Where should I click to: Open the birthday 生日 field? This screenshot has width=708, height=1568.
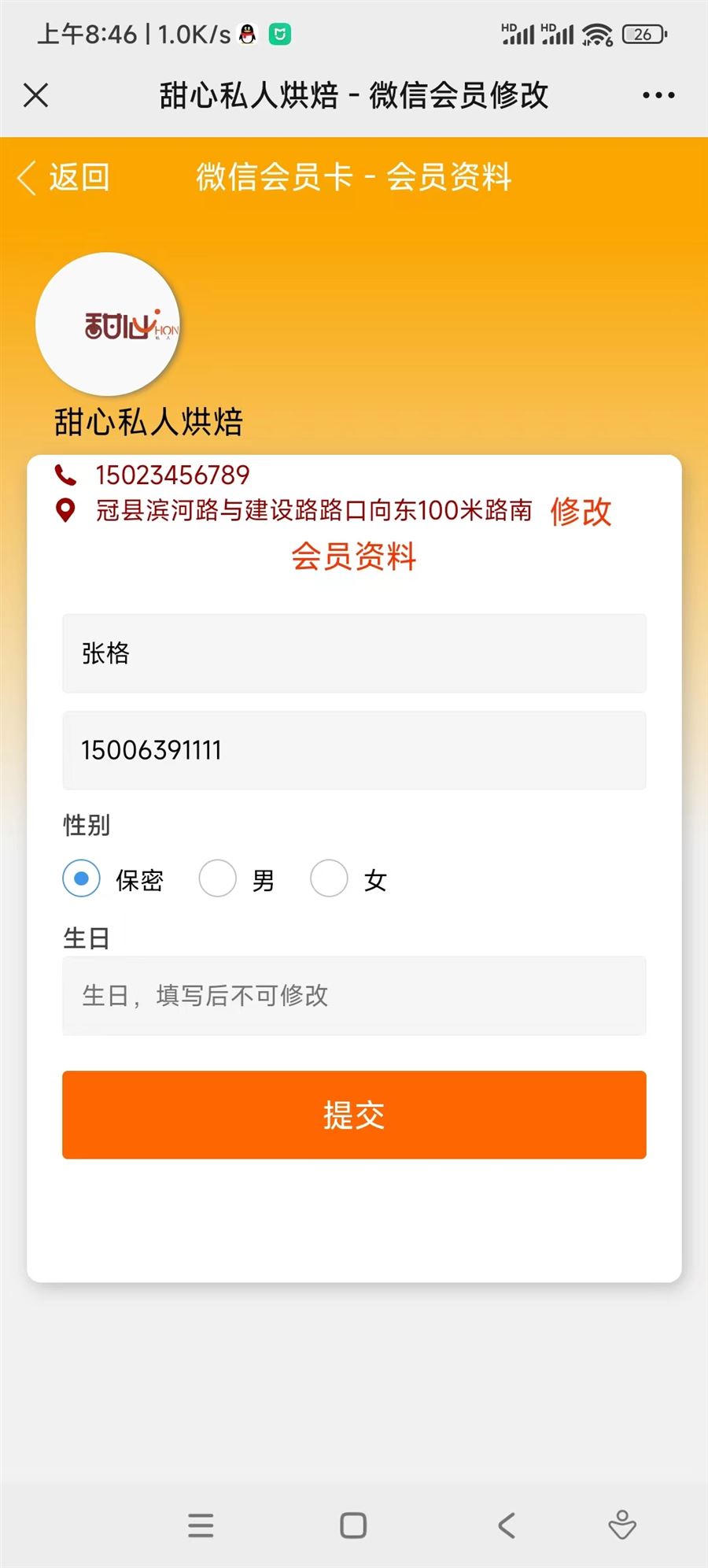click(354, 996)
